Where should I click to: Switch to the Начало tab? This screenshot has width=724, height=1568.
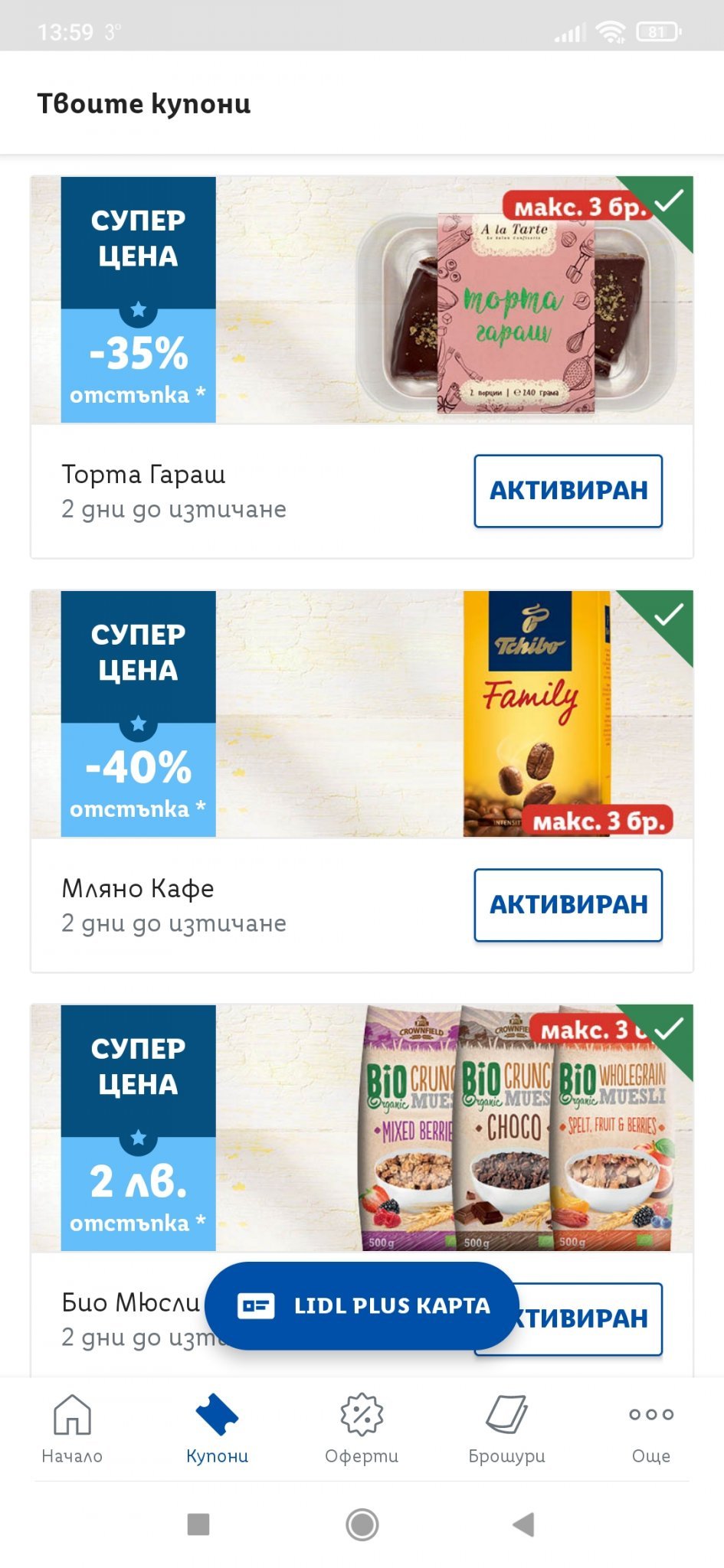[72, 1428]
